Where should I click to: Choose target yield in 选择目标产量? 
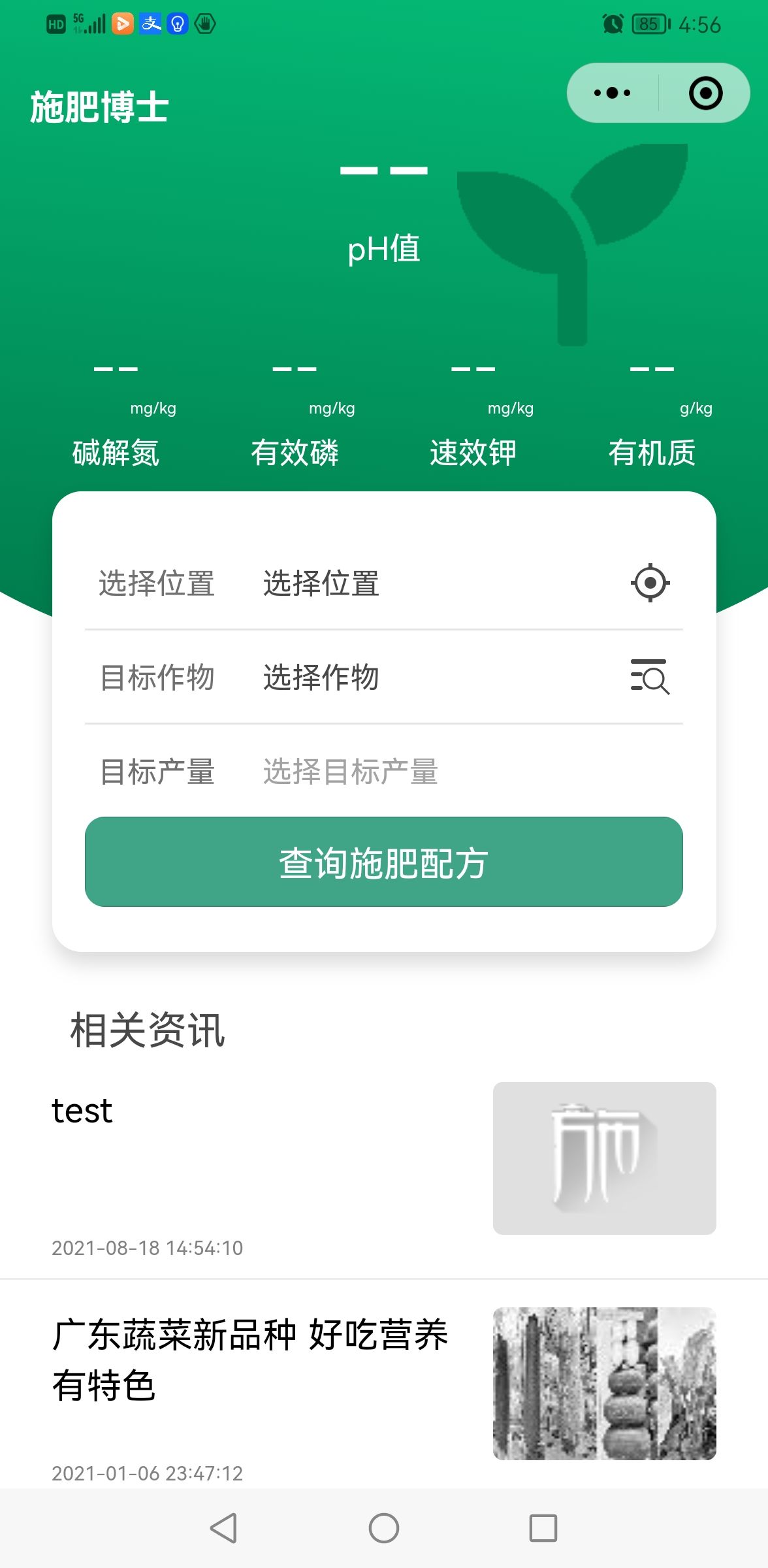(x=351, y=772)
